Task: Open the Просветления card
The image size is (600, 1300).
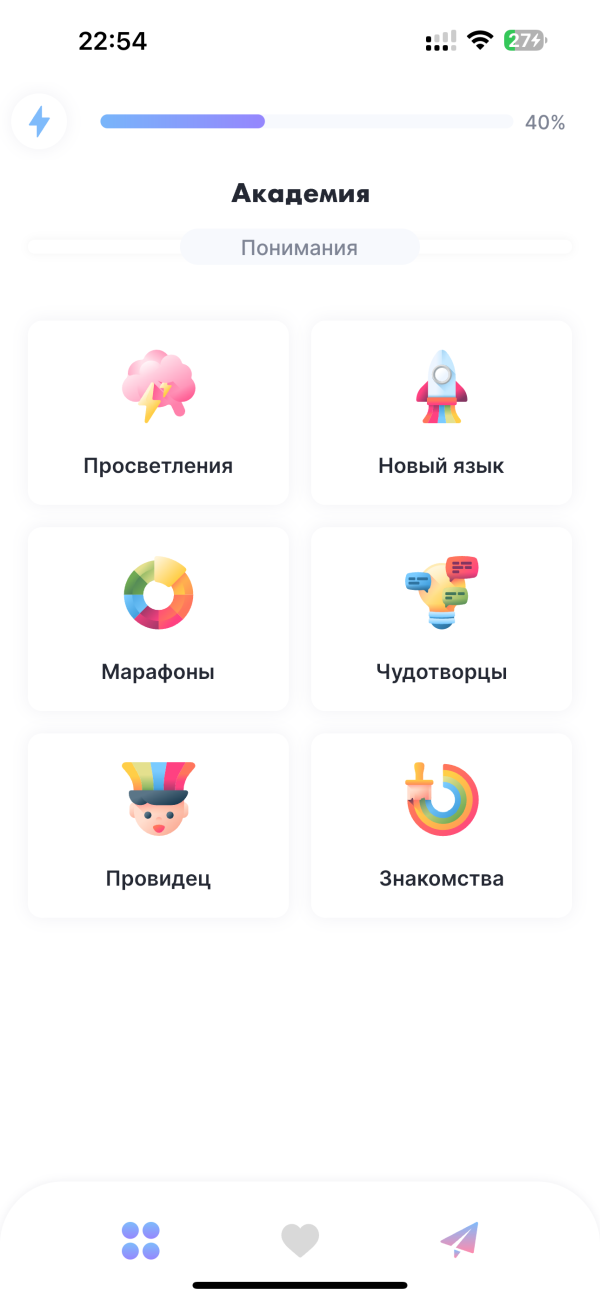Action: pyautogui.click(x=158, y=413)
